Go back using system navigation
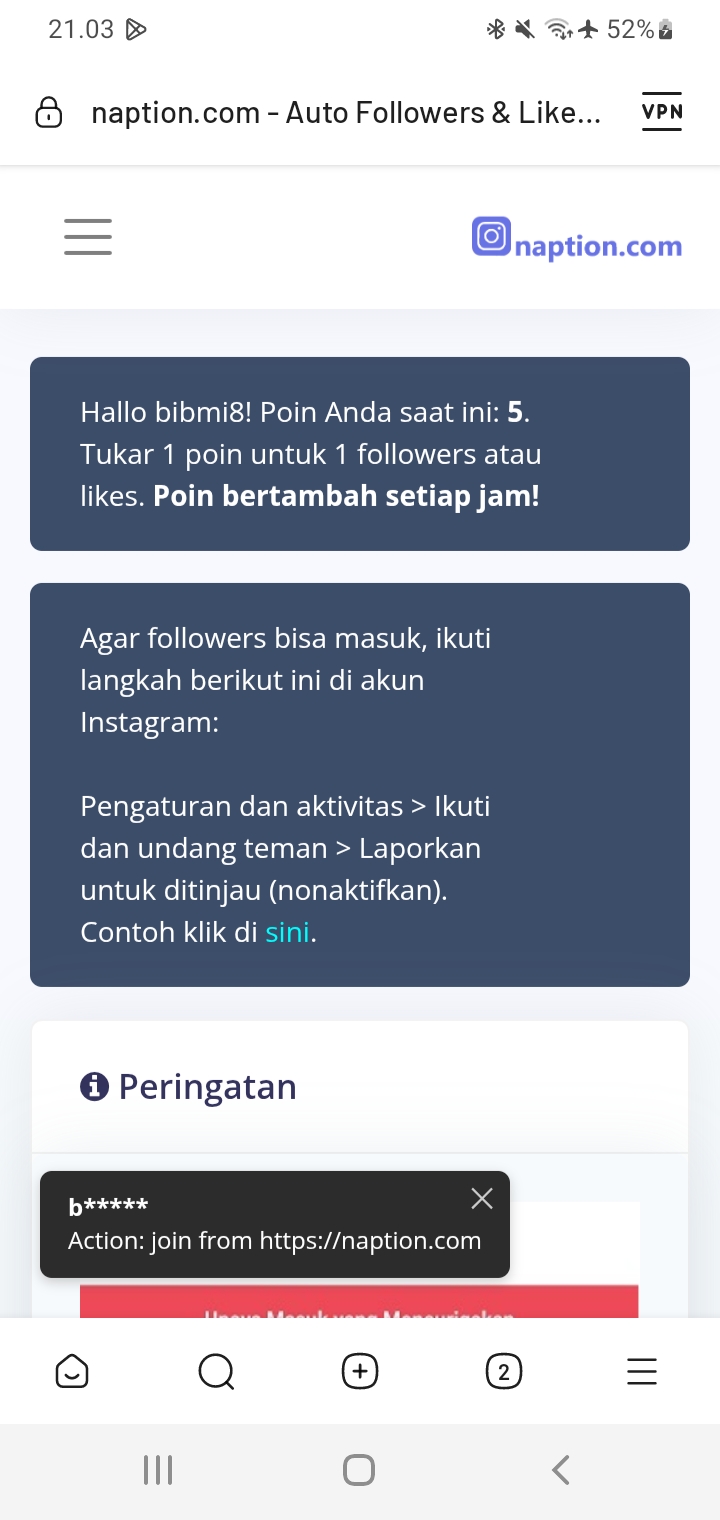Image resolution: width=720 pixels, height=1520 pixels. click(x=561, y=1469)
